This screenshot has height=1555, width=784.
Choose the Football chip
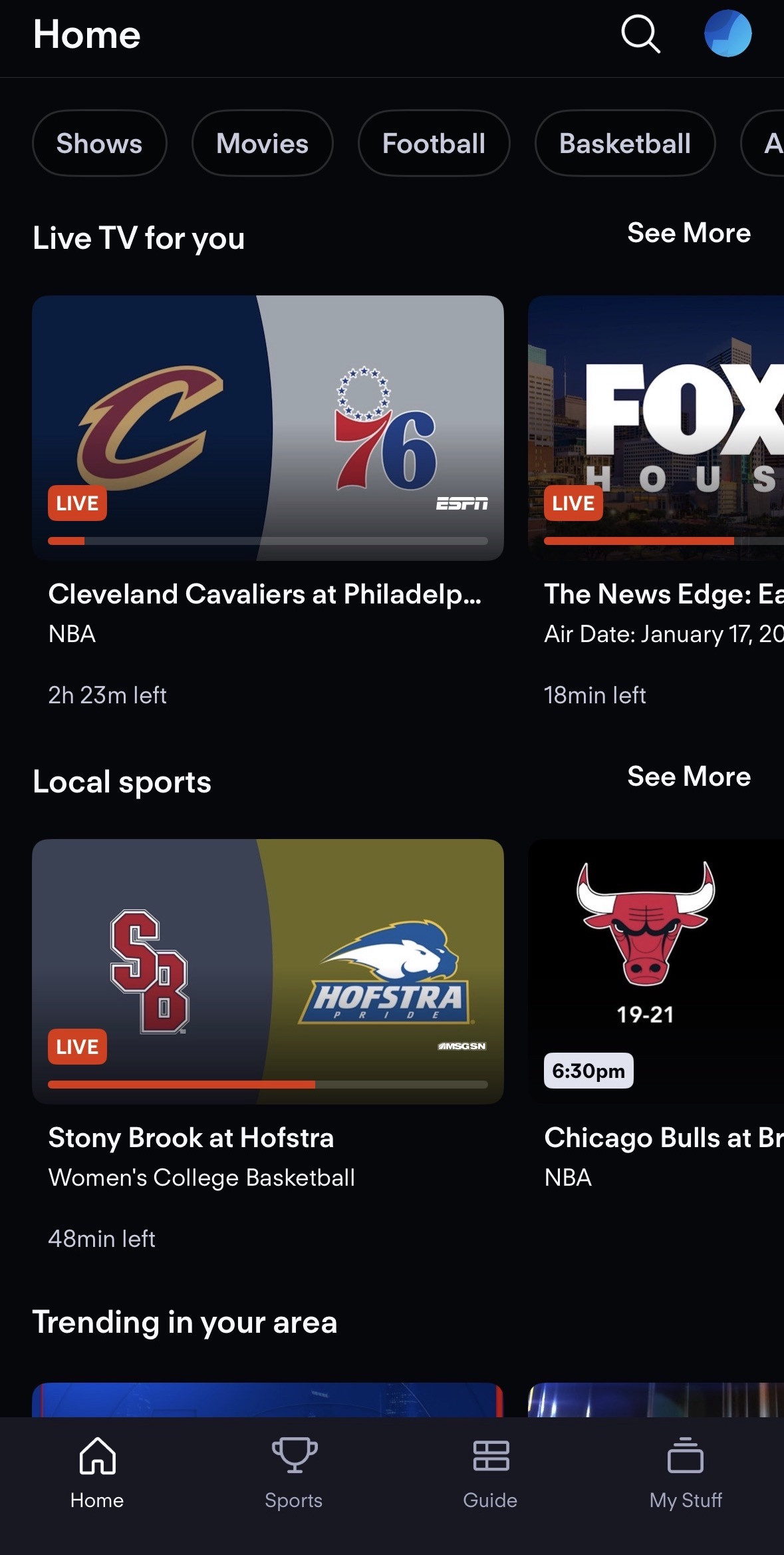click(434, 143)
